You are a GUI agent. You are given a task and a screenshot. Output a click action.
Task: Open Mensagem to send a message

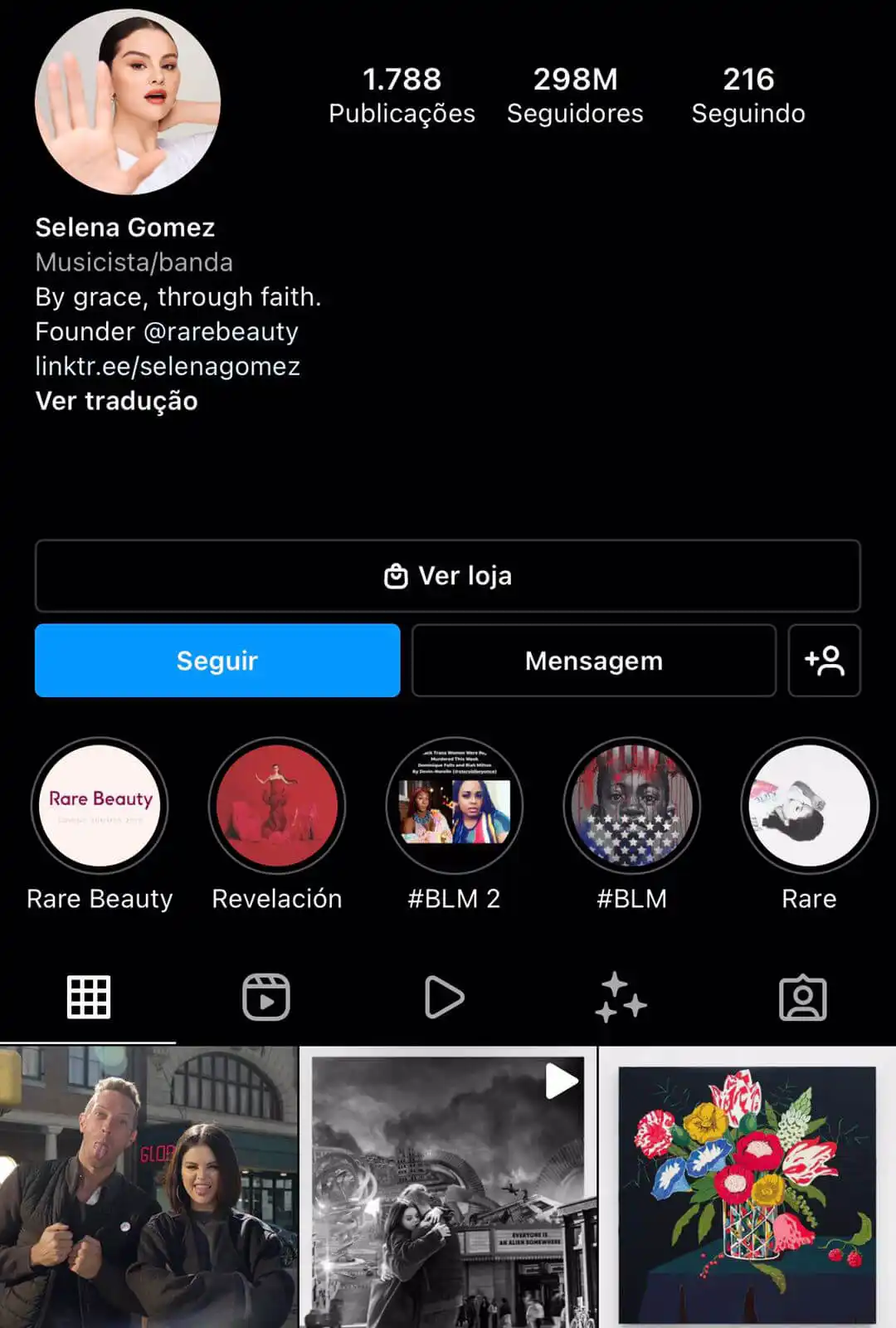593,661
